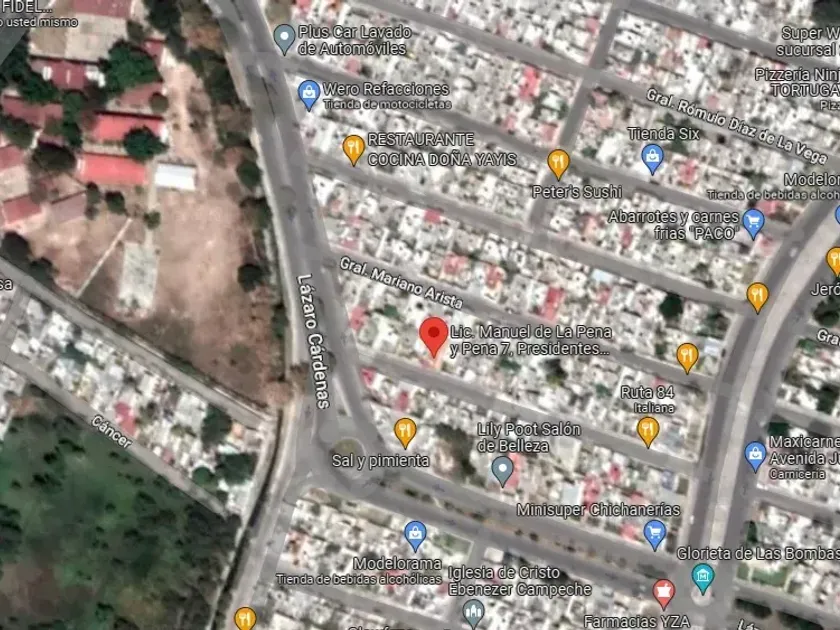Tap the Minisuper Chichanerías shopping cart pin

[655, 535]
